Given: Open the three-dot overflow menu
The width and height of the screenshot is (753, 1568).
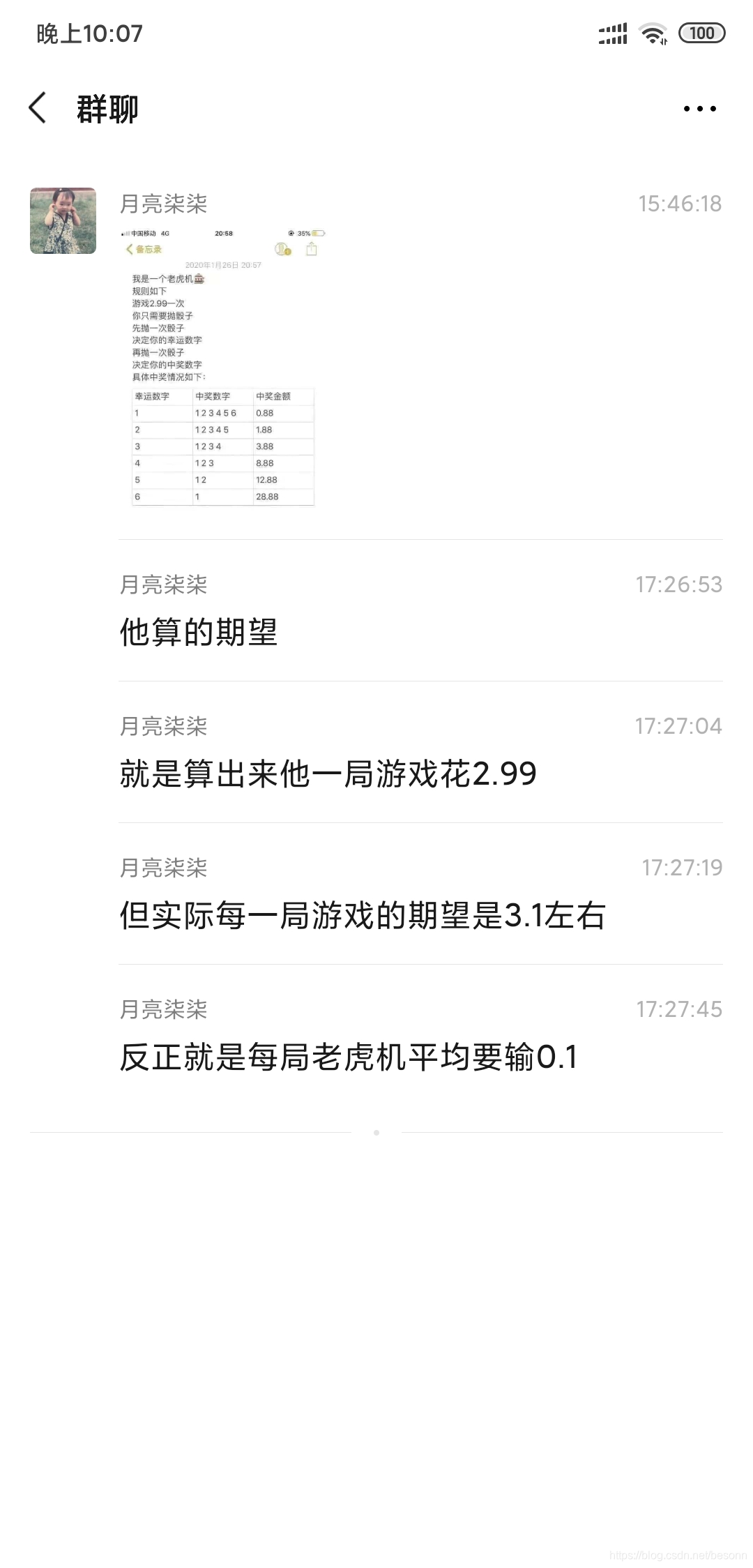Looking at the screenshot, I should coord(699,109).
